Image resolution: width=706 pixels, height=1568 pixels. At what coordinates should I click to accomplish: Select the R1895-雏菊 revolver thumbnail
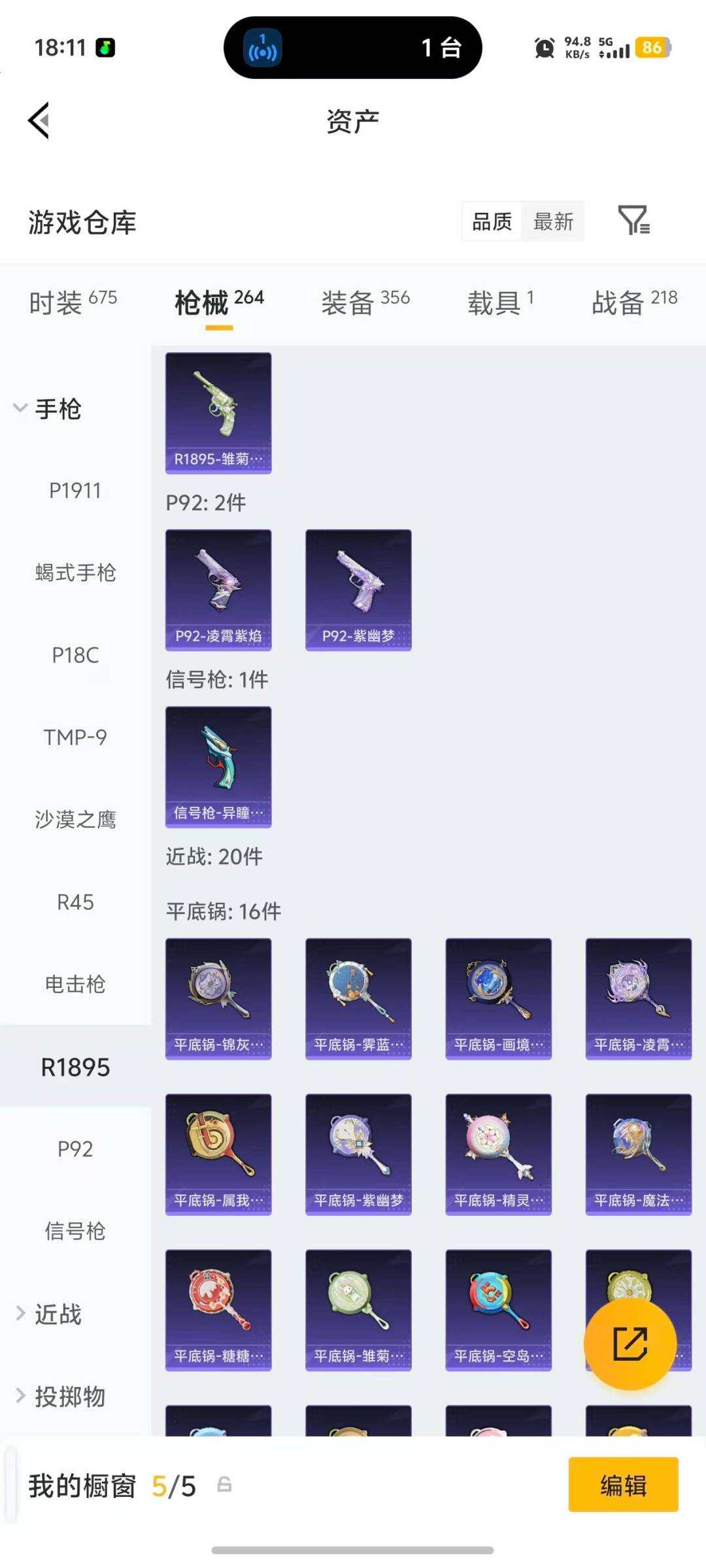coord(218,412)
